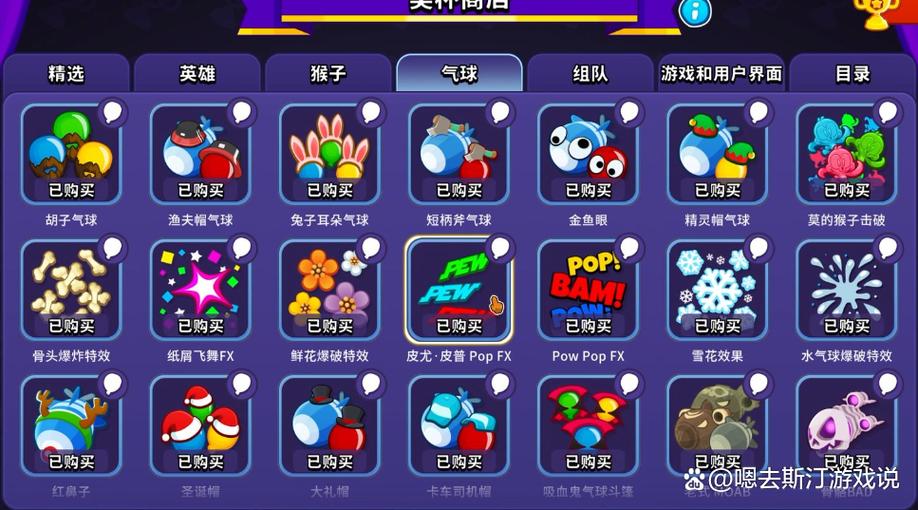
Task: Tap the blue info icon at top
Action: (x=695, y=11)
